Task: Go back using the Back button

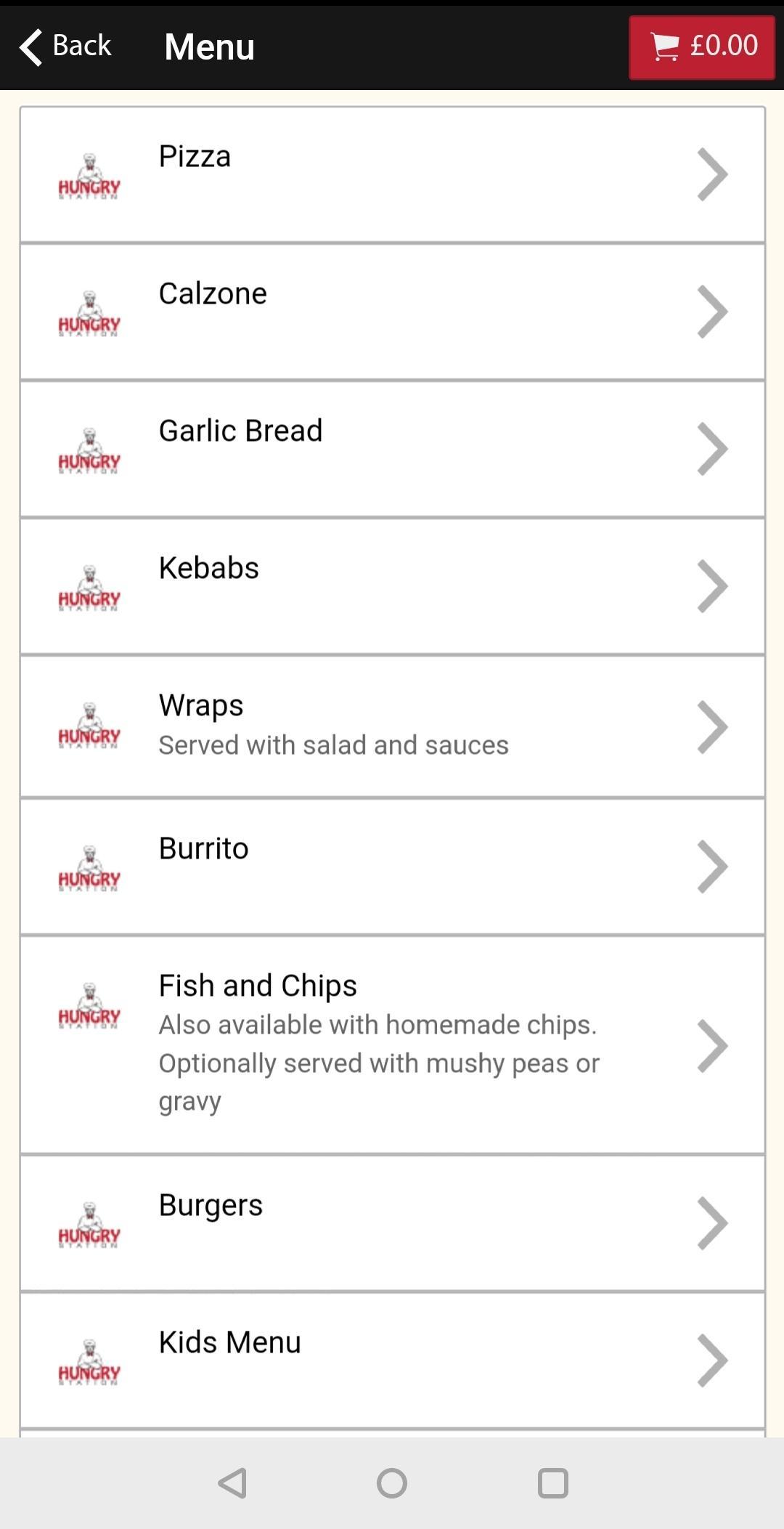Action: [x=65, y=46]
